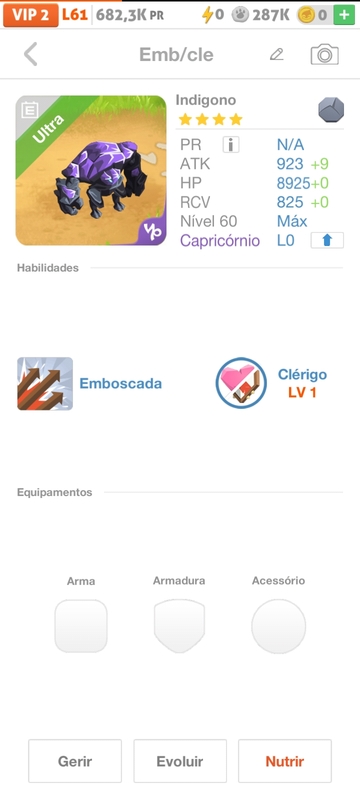Select the empty Acessório slot
Screen dimensions: 360x800
click(x=278, y=626)
